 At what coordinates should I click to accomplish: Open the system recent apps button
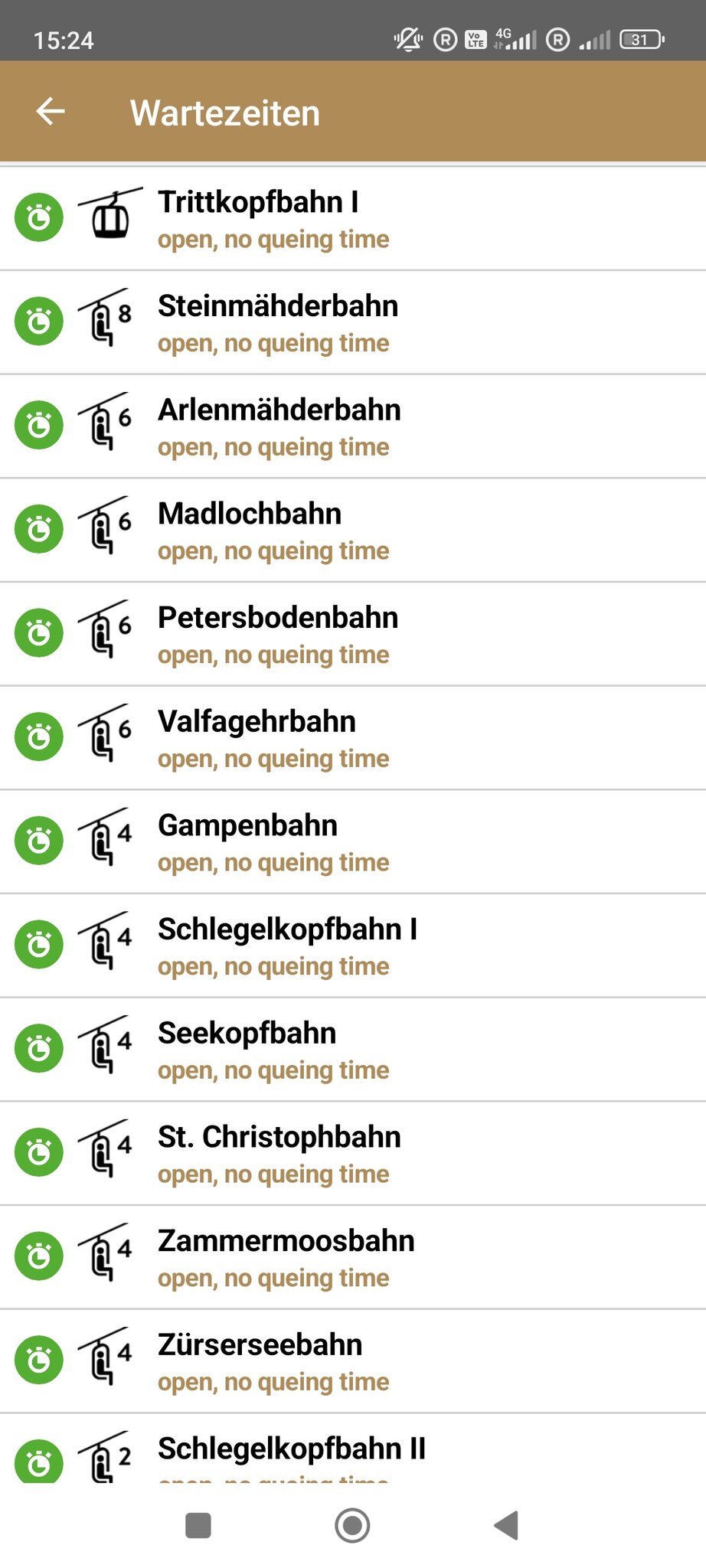click(x=198, y=1525)
